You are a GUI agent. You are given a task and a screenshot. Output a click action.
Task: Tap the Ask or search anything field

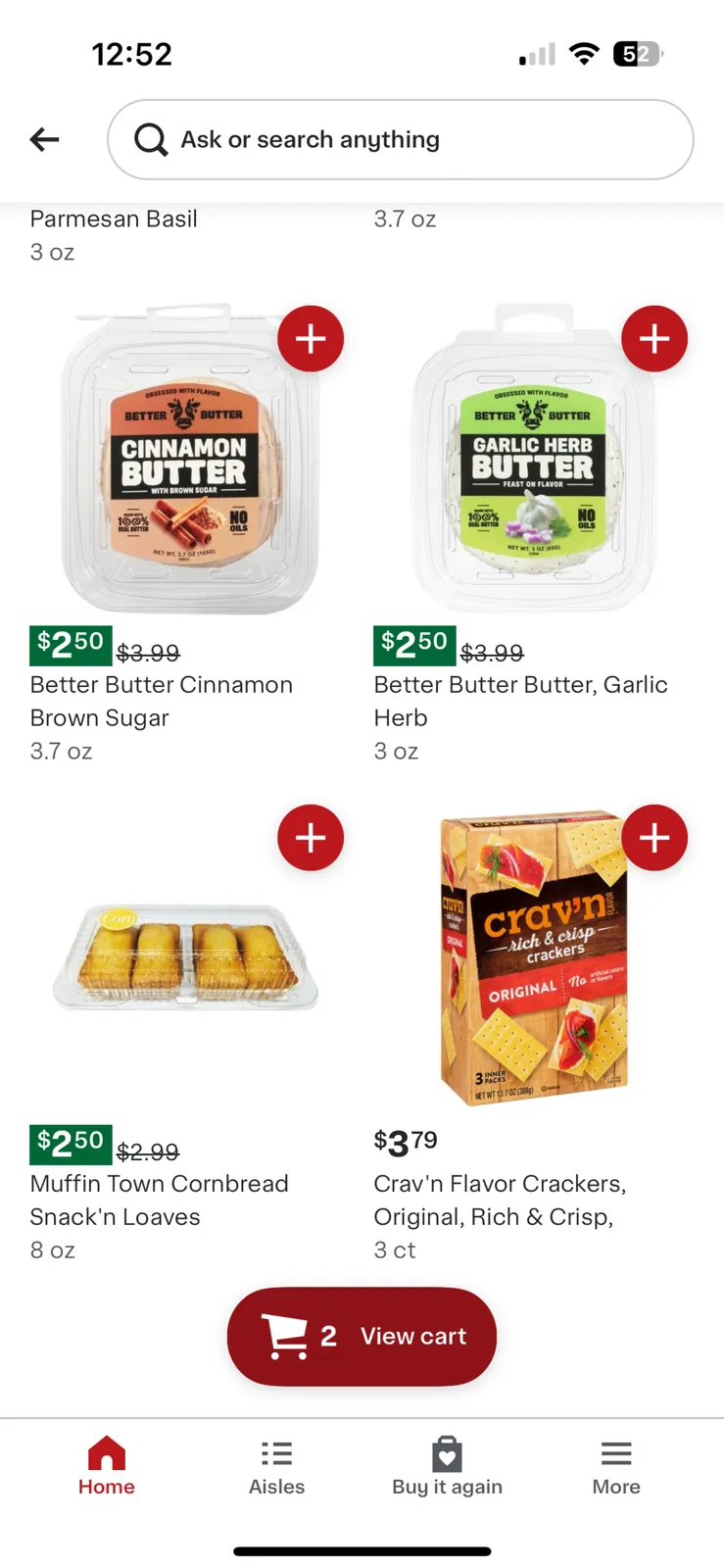click(x=400, y=139)
